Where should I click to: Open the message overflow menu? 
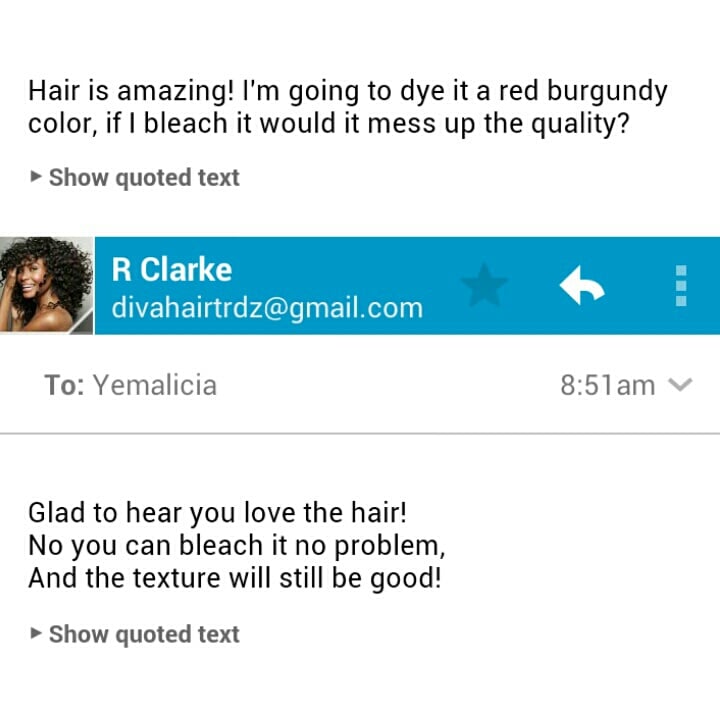[681, 286]
